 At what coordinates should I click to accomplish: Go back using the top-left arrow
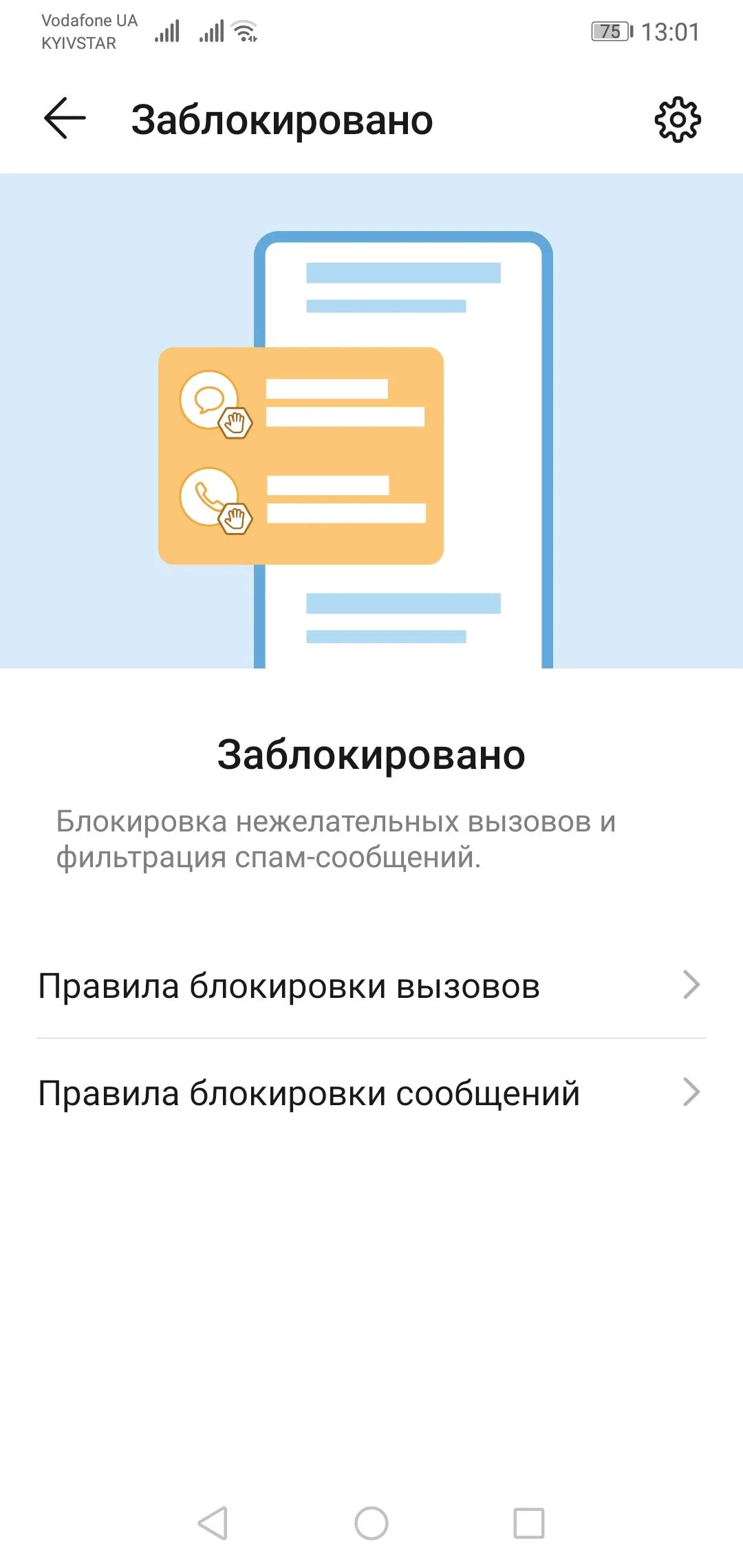tap(65, 118)
